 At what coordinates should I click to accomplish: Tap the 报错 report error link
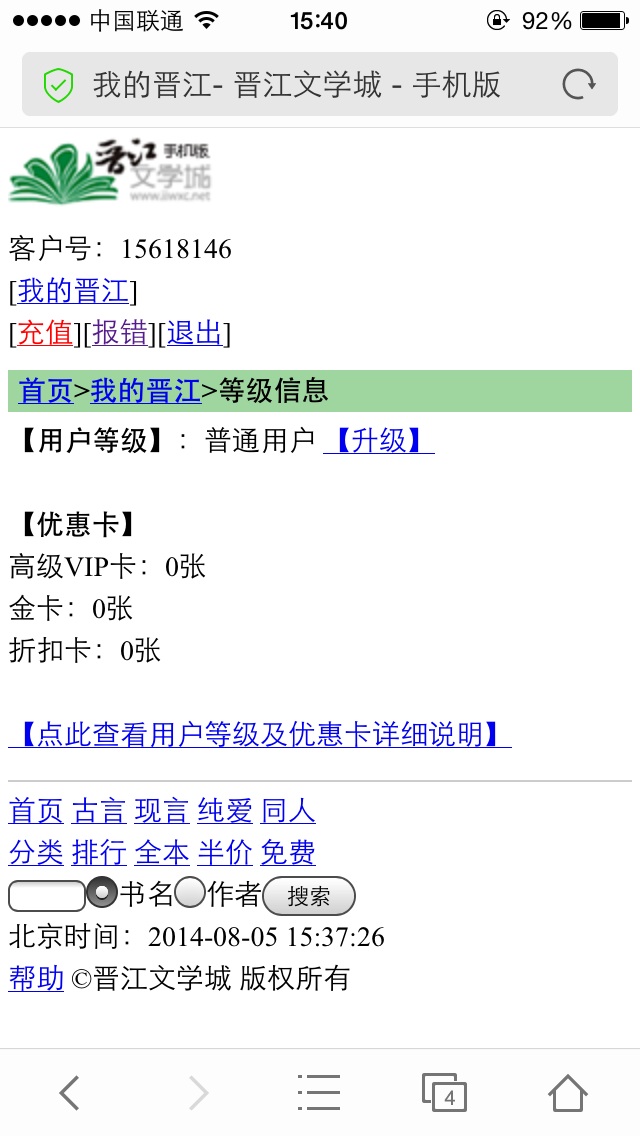point(120,333)
